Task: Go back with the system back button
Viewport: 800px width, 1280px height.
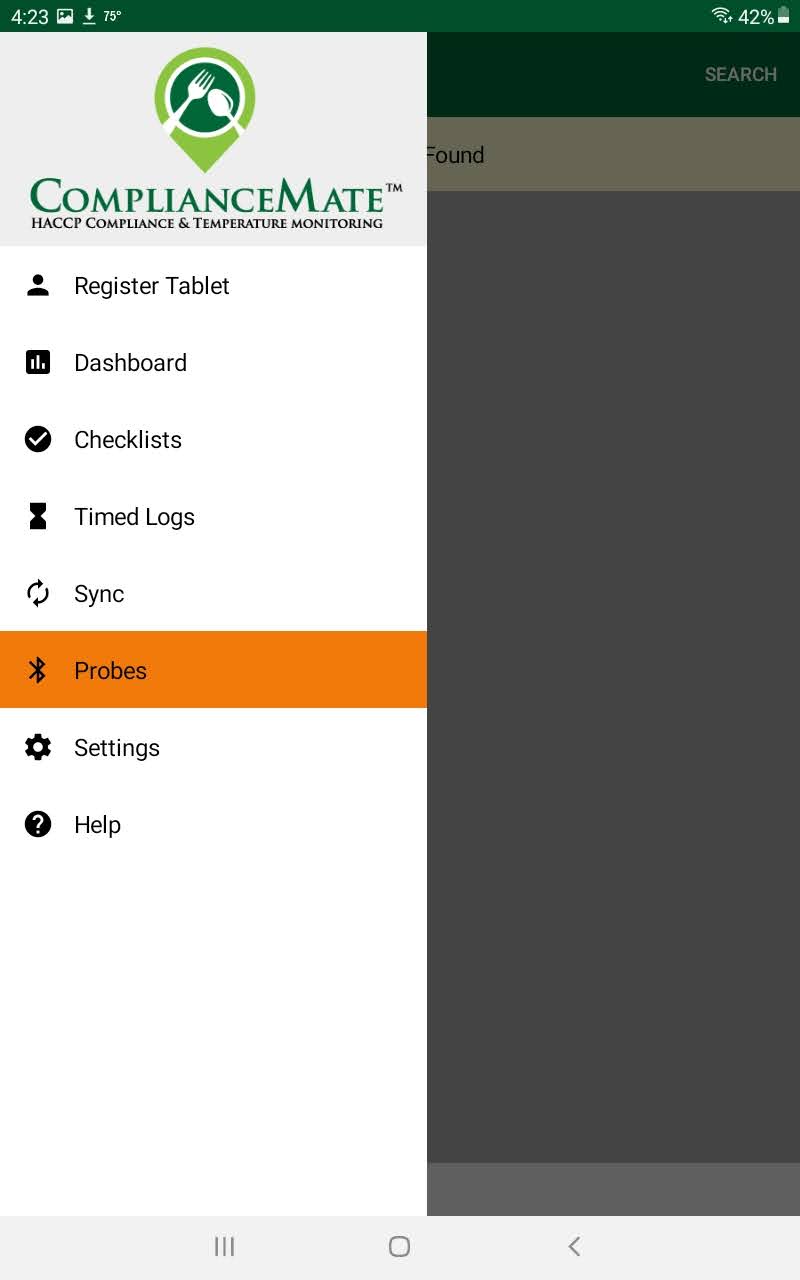Action: [574, 1246]
